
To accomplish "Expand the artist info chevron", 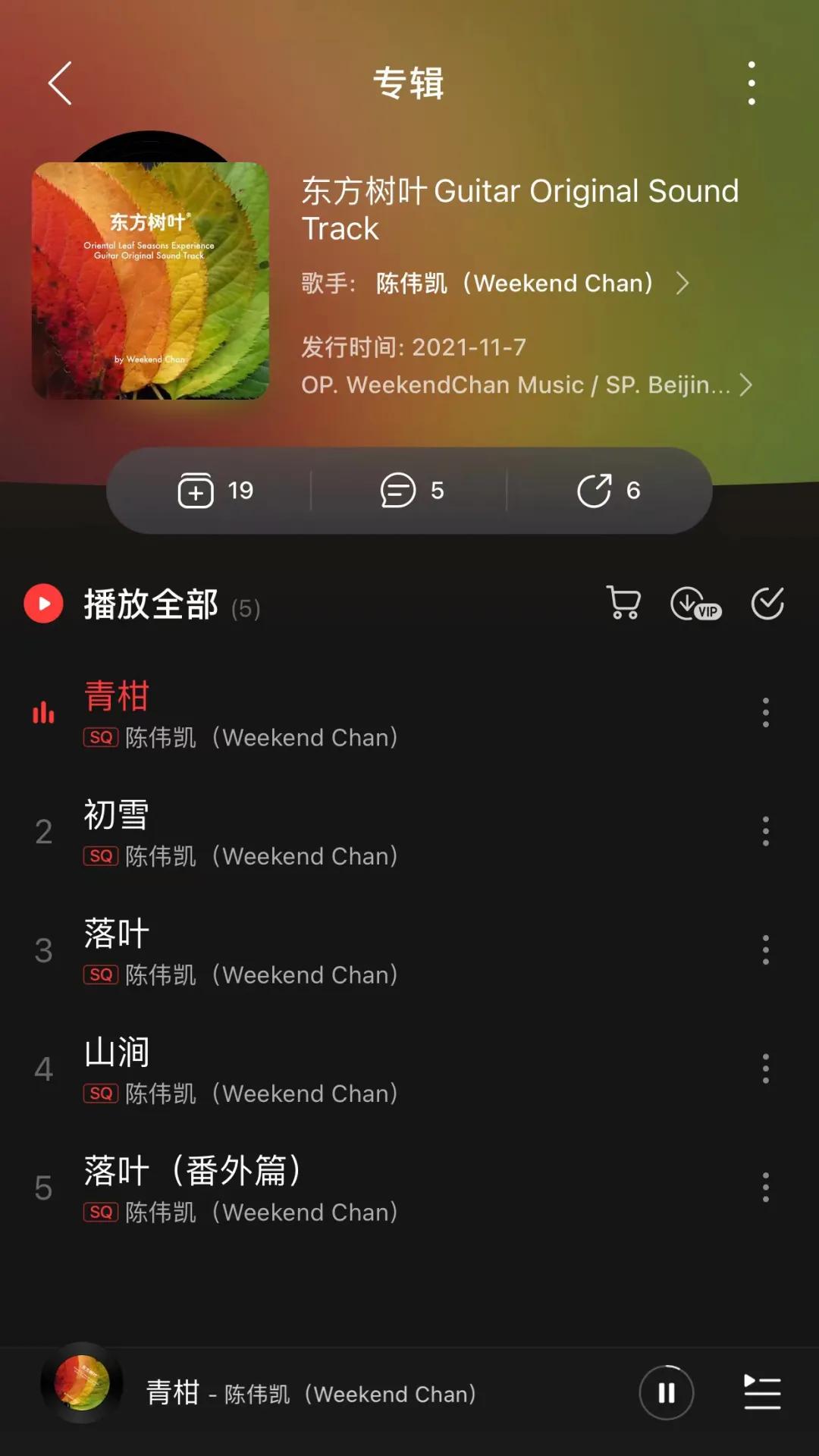I will 682,283.
